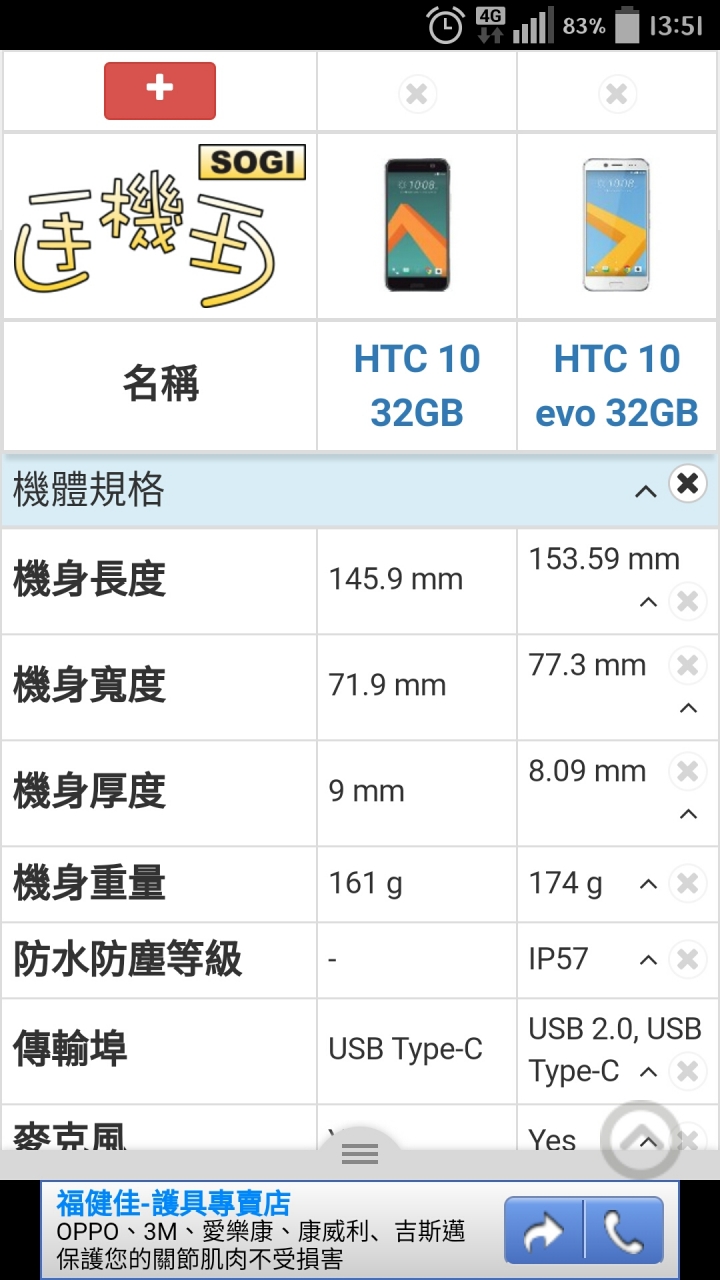720x1280 pixels.
Task: Tap the HTC 10 evo phone image
Action: [x=617, y=226]
